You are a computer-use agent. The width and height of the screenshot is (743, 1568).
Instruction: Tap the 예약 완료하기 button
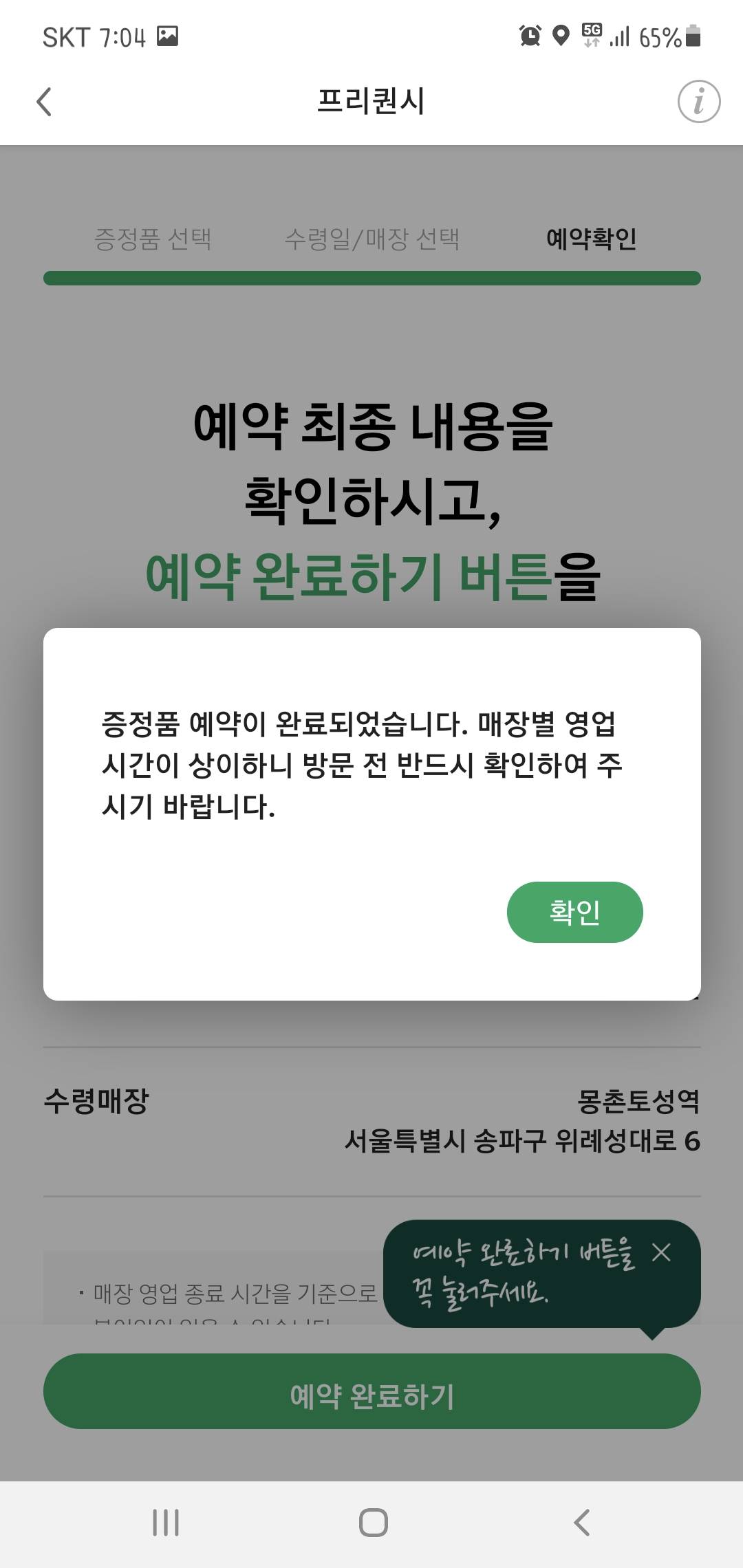coord(371,1396)
